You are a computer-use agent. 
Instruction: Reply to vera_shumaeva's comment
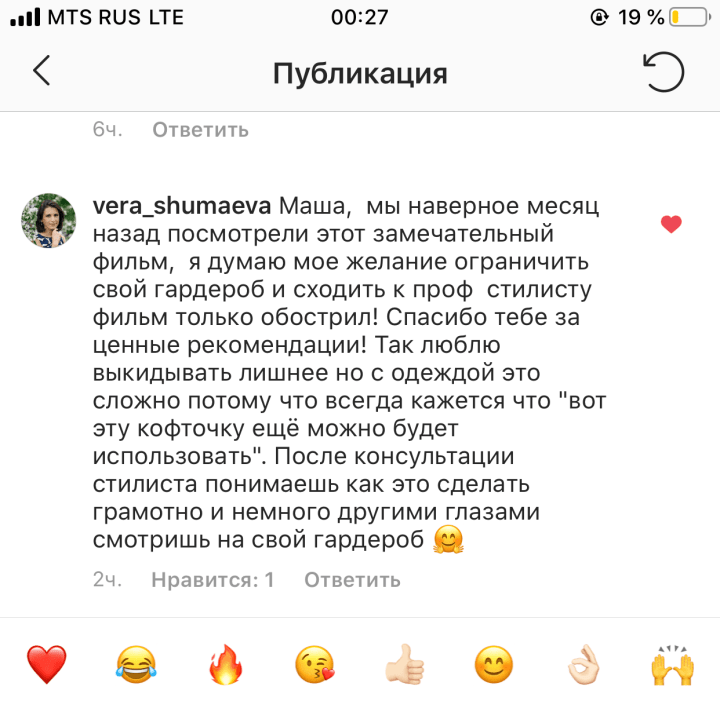(x=352, y=580)
